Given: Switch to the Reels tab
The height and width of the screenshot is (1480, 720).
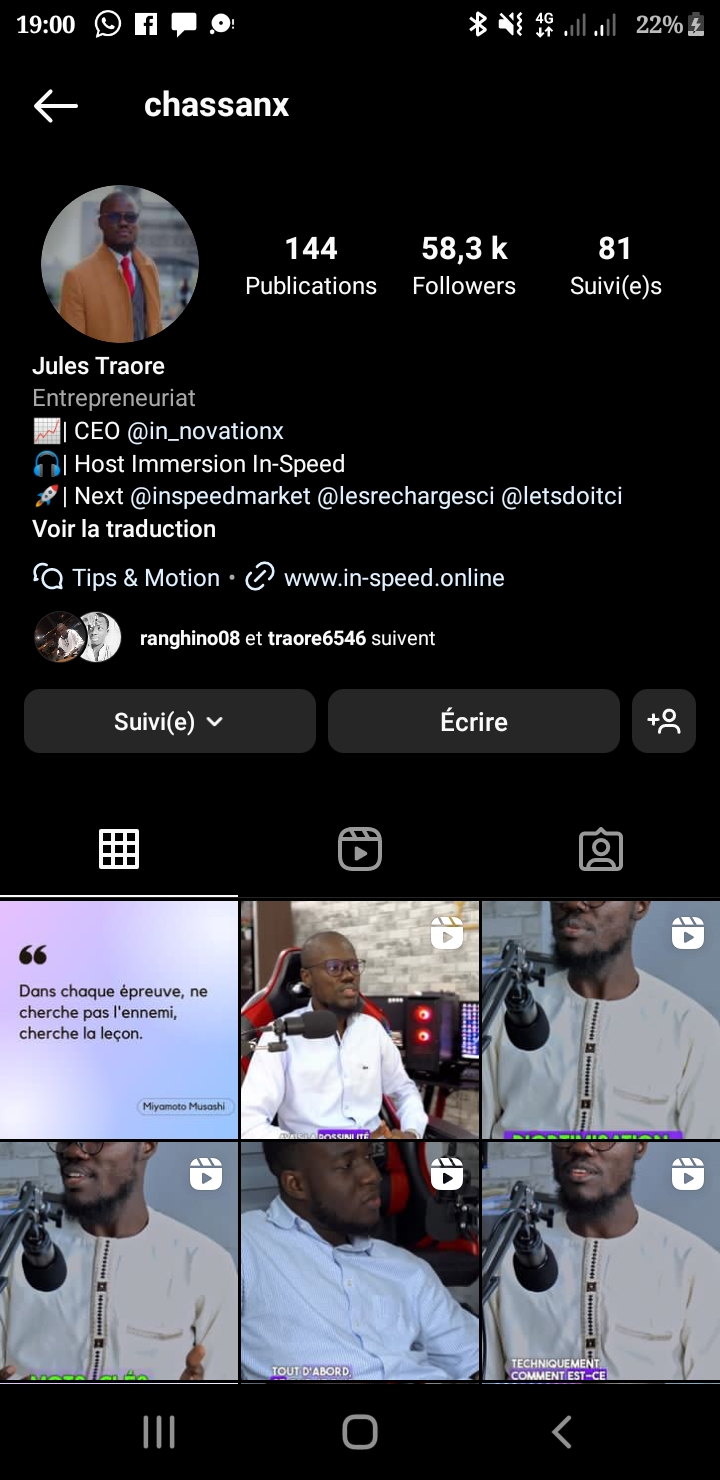Looking at the screenshot, I should pos(360,850).
